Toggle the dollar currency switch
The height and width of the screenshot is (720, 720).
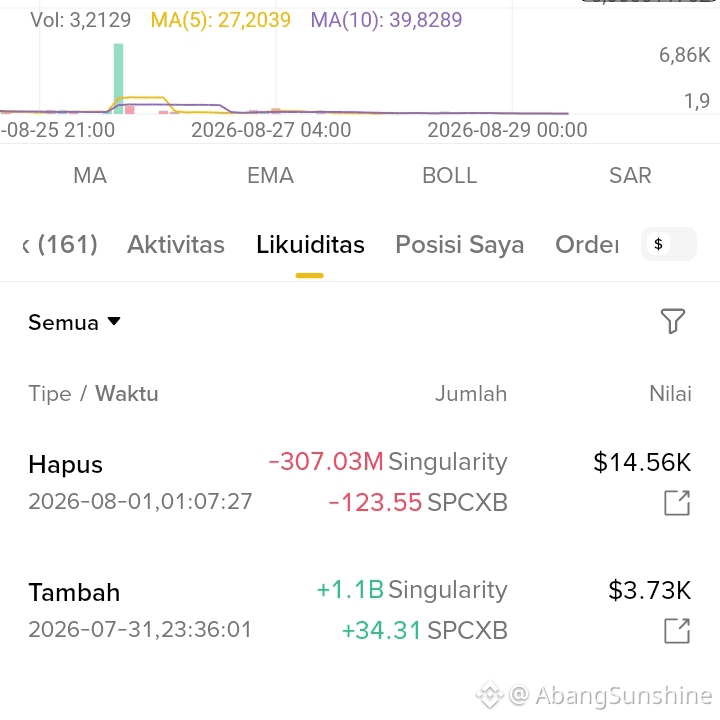(669, 244)
